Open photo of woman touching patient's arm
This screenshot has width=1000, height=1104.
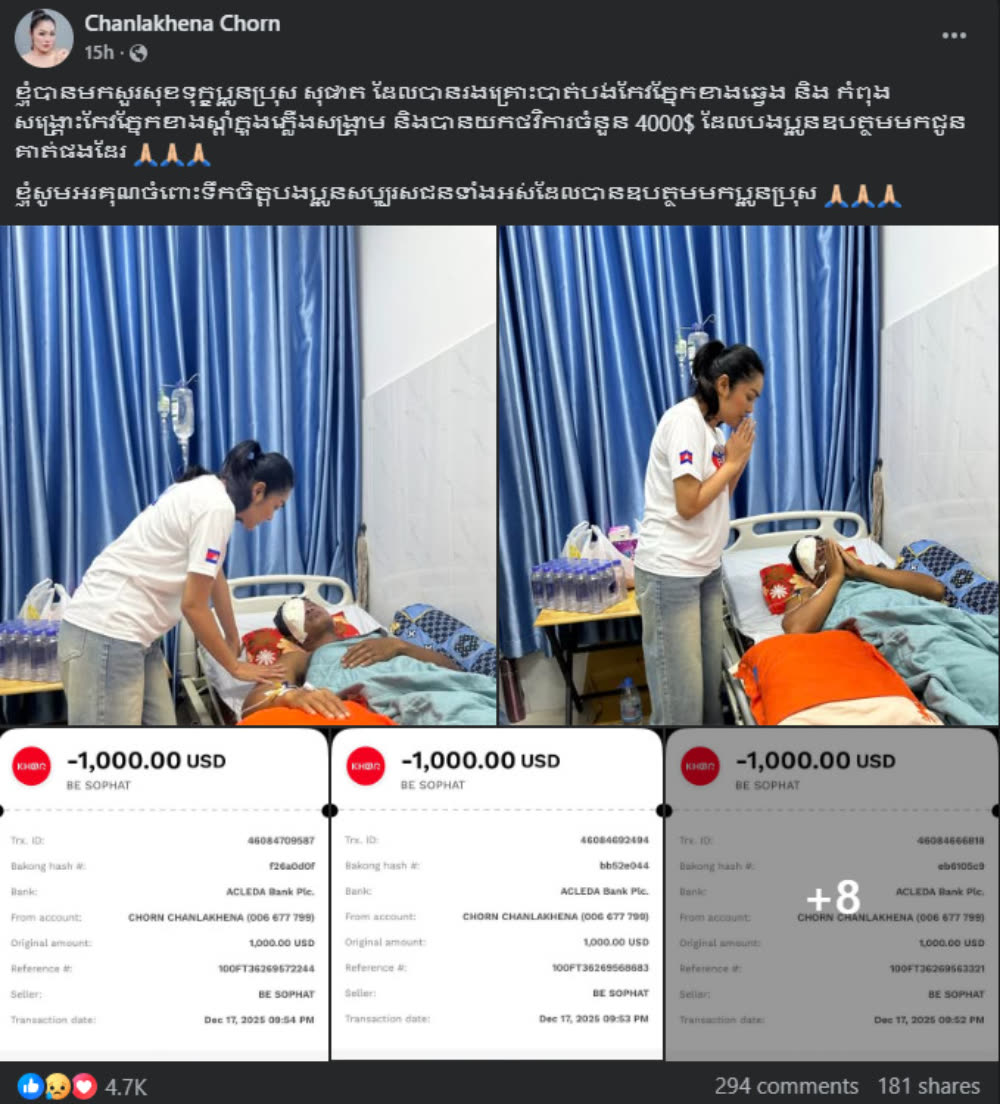point(248,475)
